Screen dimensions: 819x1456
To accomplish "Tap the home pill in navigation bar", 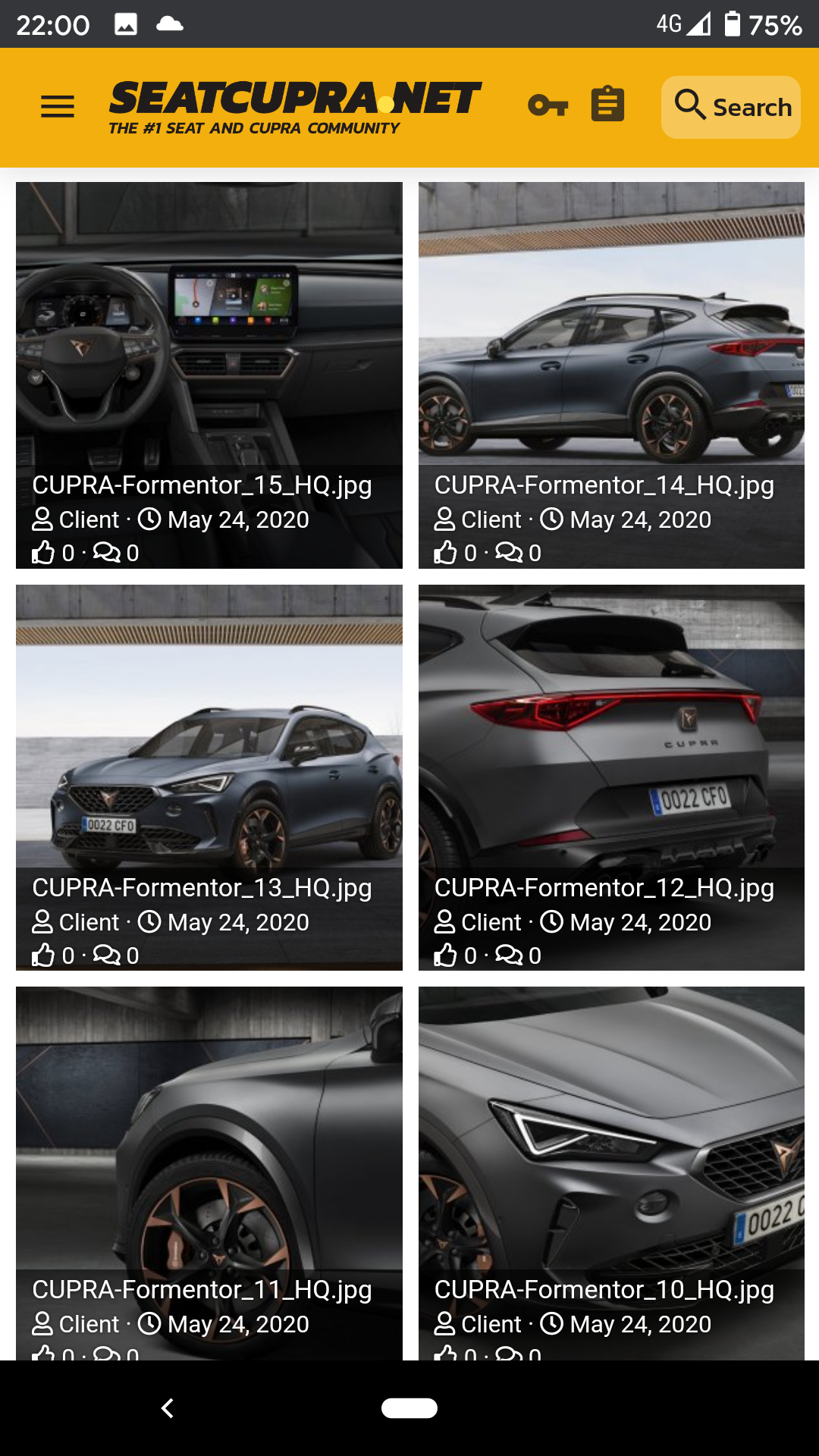I will click(409, 1408).
